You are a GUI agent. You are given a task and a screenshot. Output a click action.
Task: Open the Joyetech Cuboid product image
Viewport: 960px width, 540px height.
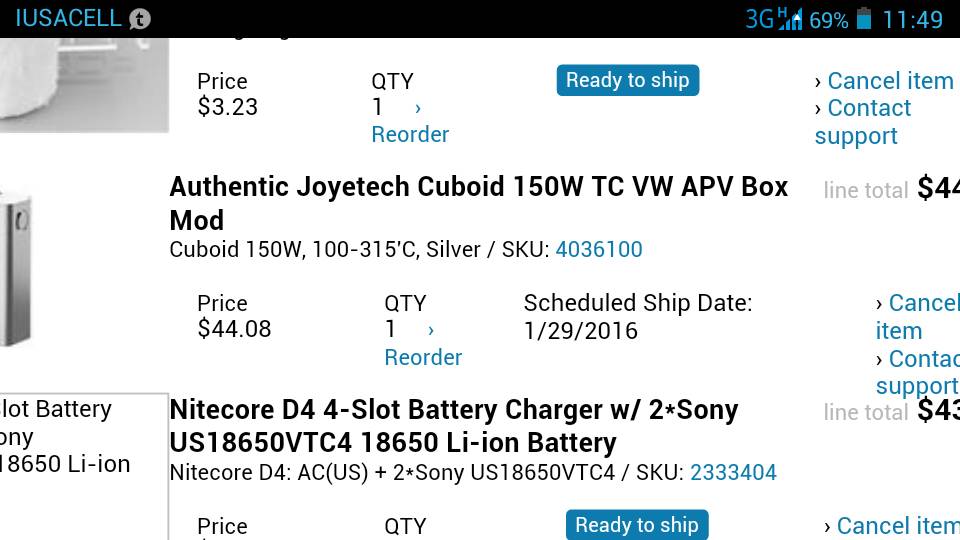(14, 270)
